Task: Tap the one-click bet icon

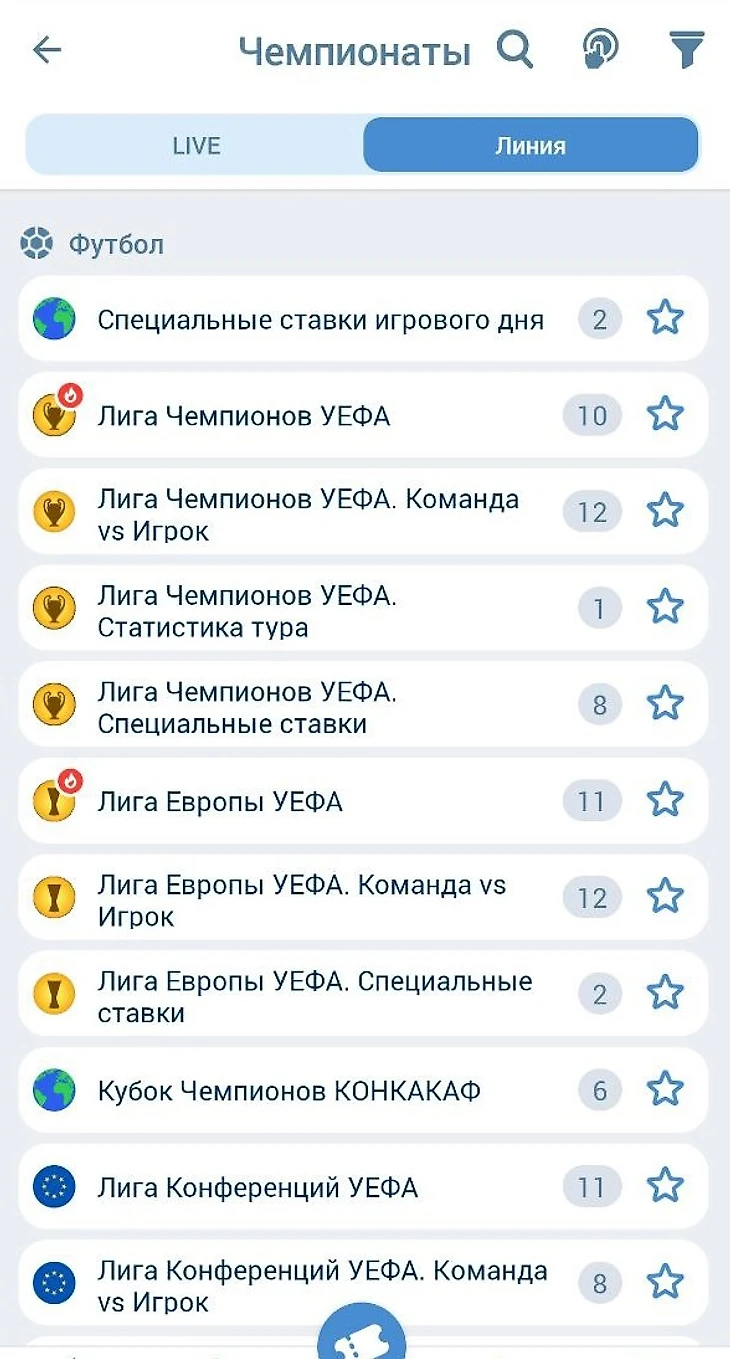Action: tap(600, 49)
